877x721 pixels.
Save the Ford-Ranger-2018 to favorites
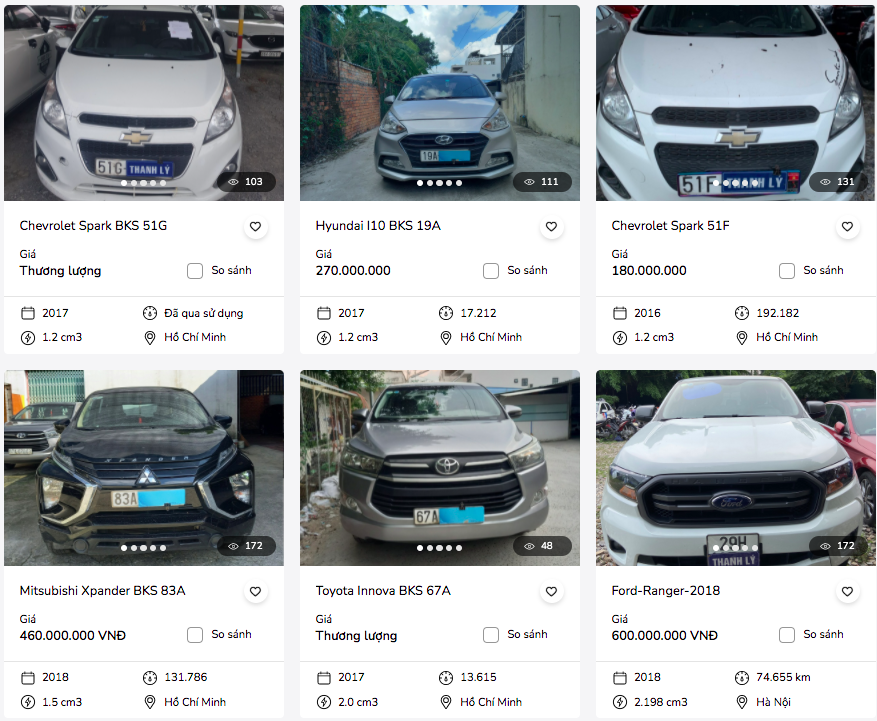(847, 592)
